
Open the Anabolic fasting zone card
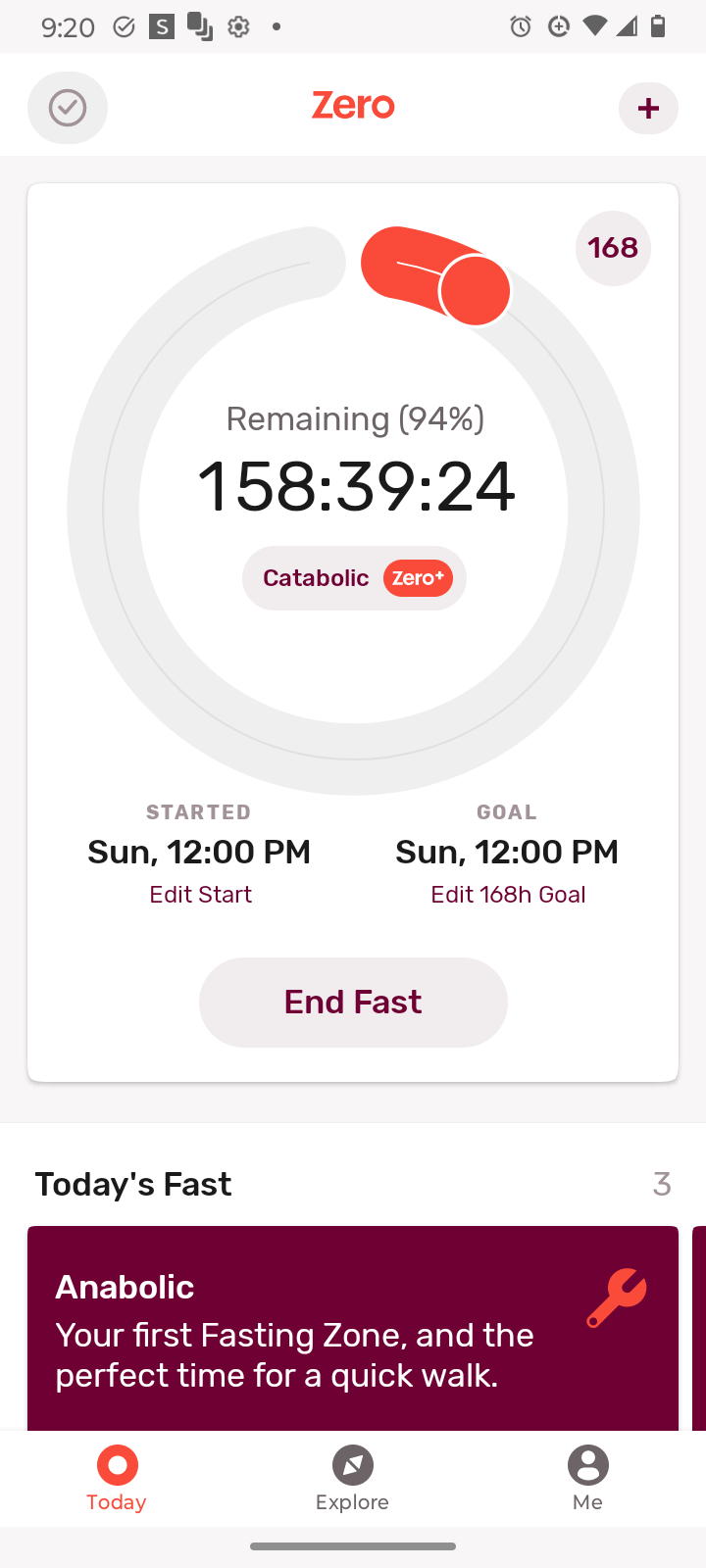[x=353, y=1329]
